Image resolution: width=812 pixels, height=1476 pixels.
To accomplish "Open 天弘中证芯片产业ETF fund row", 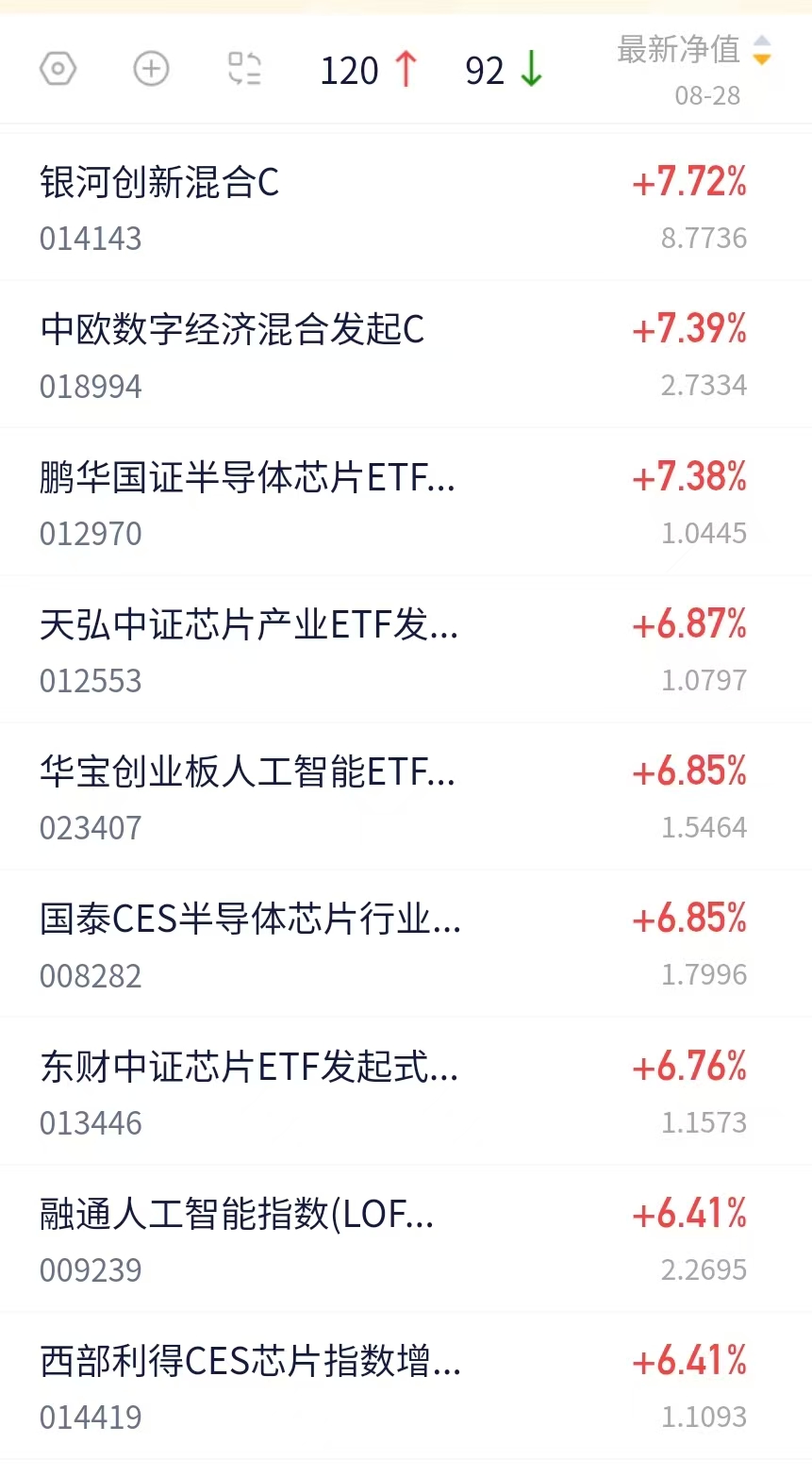I will (406, 649).
